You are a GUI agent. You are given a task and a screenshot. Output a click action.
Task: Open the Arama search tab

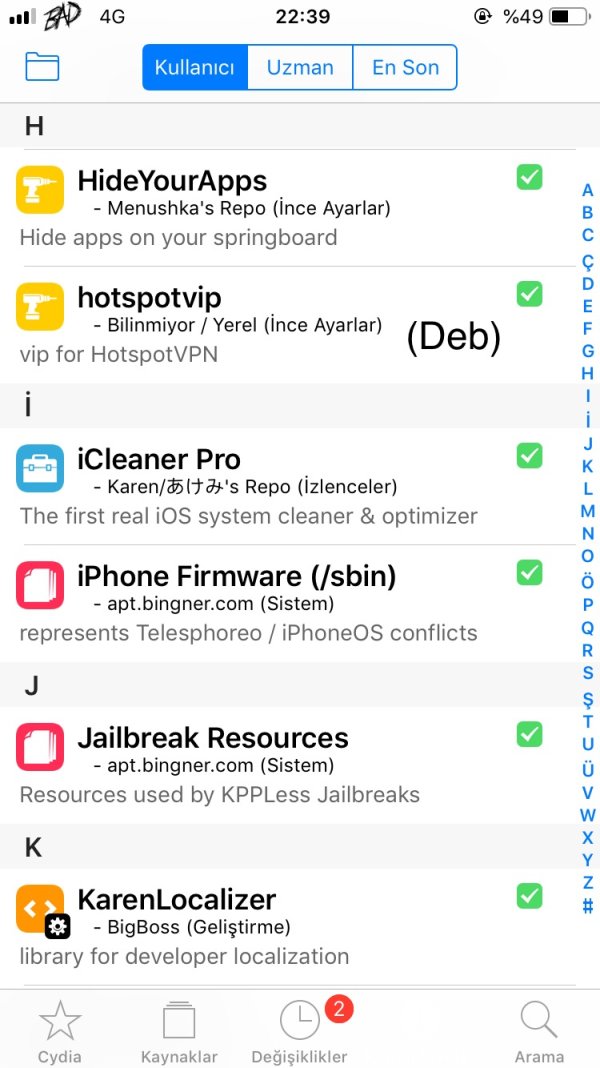pos(539,1031)
